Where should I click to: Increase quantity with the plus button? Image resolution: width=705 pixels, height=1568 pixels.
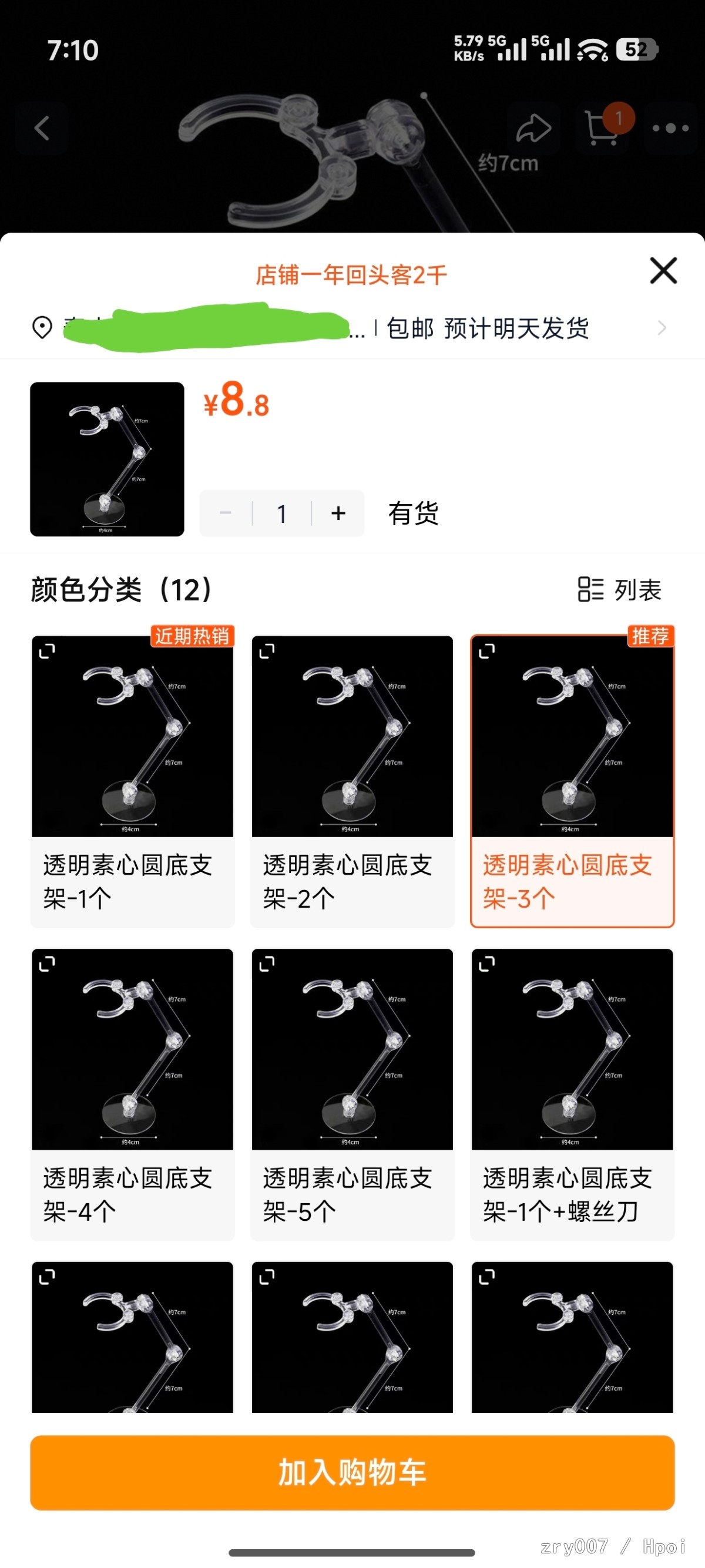(x=338, y=513)
